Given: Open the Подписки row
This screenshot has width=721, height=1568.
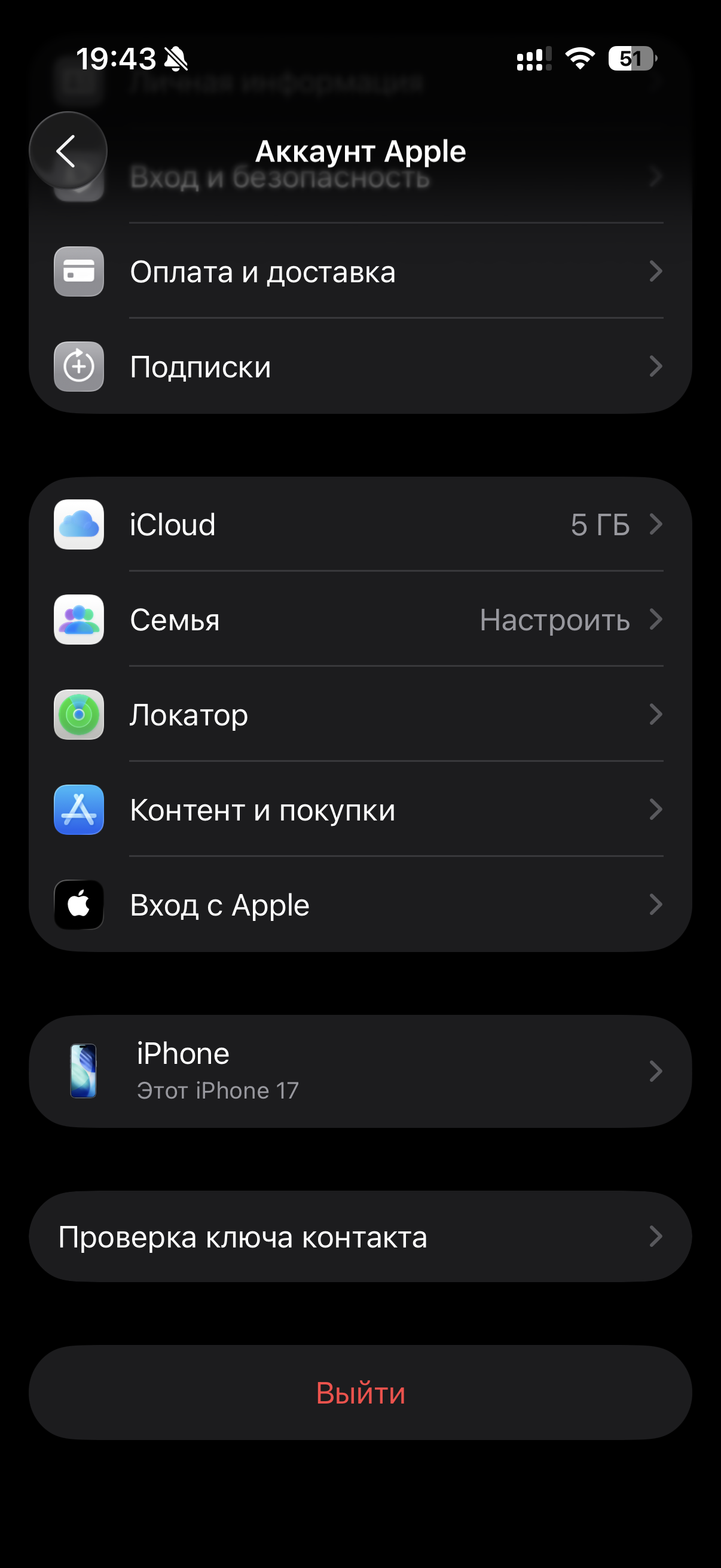Looking at the screenshot, I should [360, 367].
